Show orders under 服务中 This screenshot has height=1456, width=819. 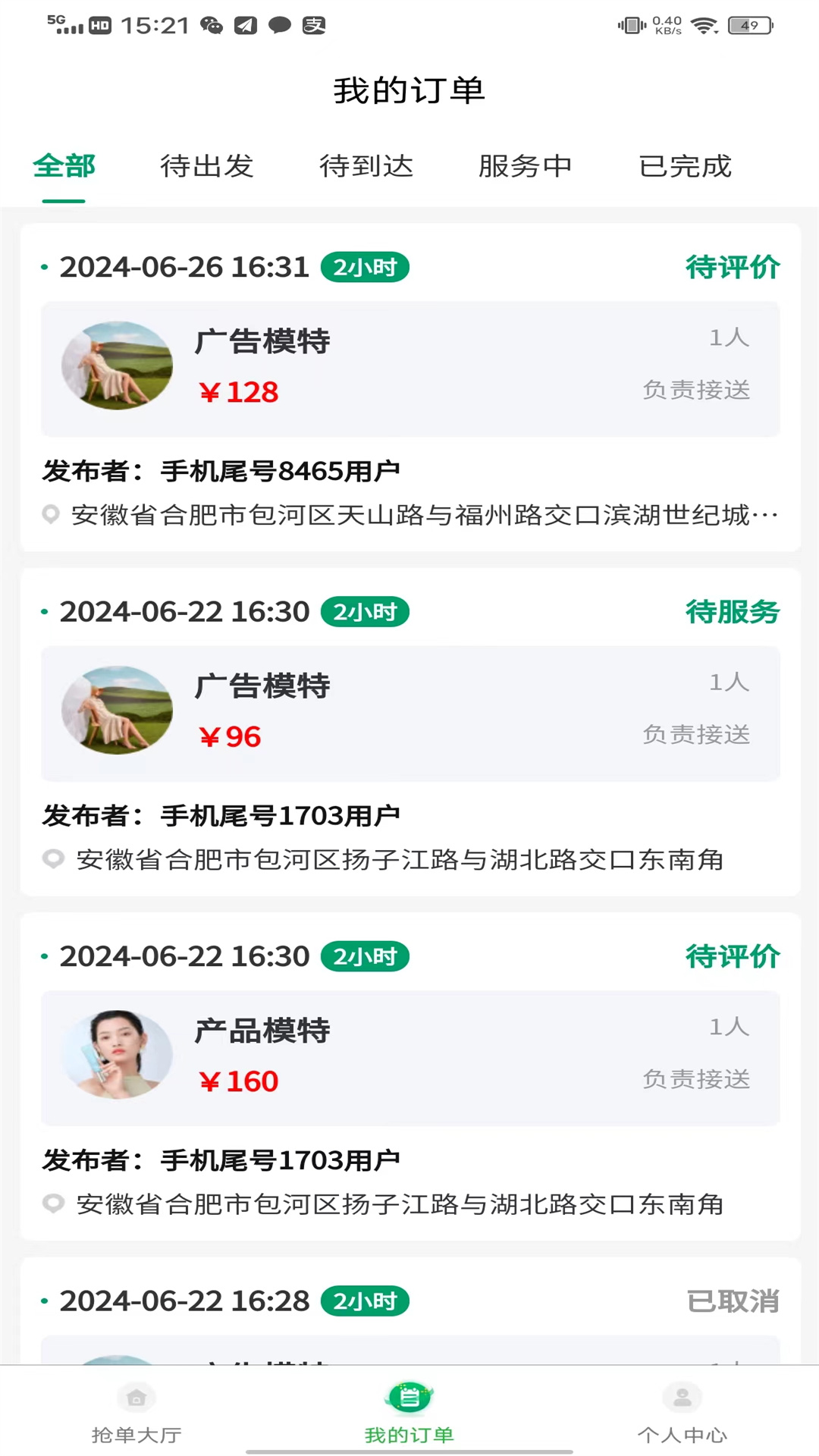point(525,166)
